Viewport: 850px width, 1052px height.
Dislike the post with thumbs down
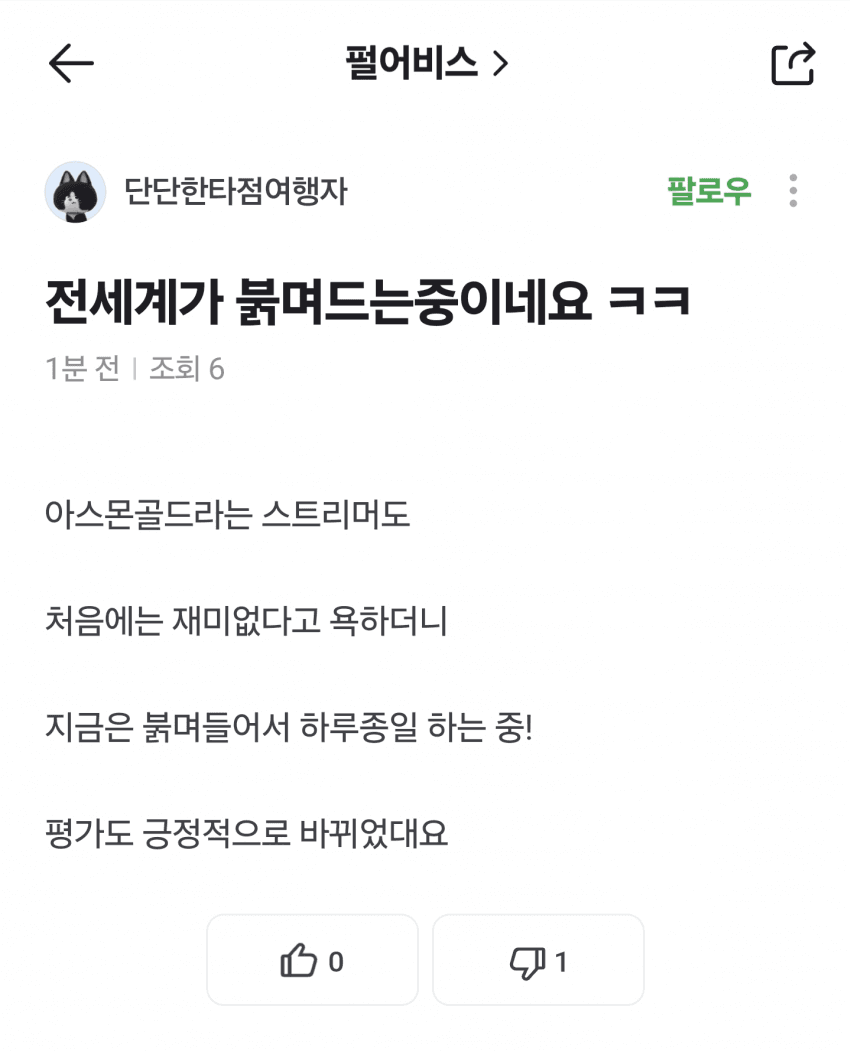click(x=538, y=961)
